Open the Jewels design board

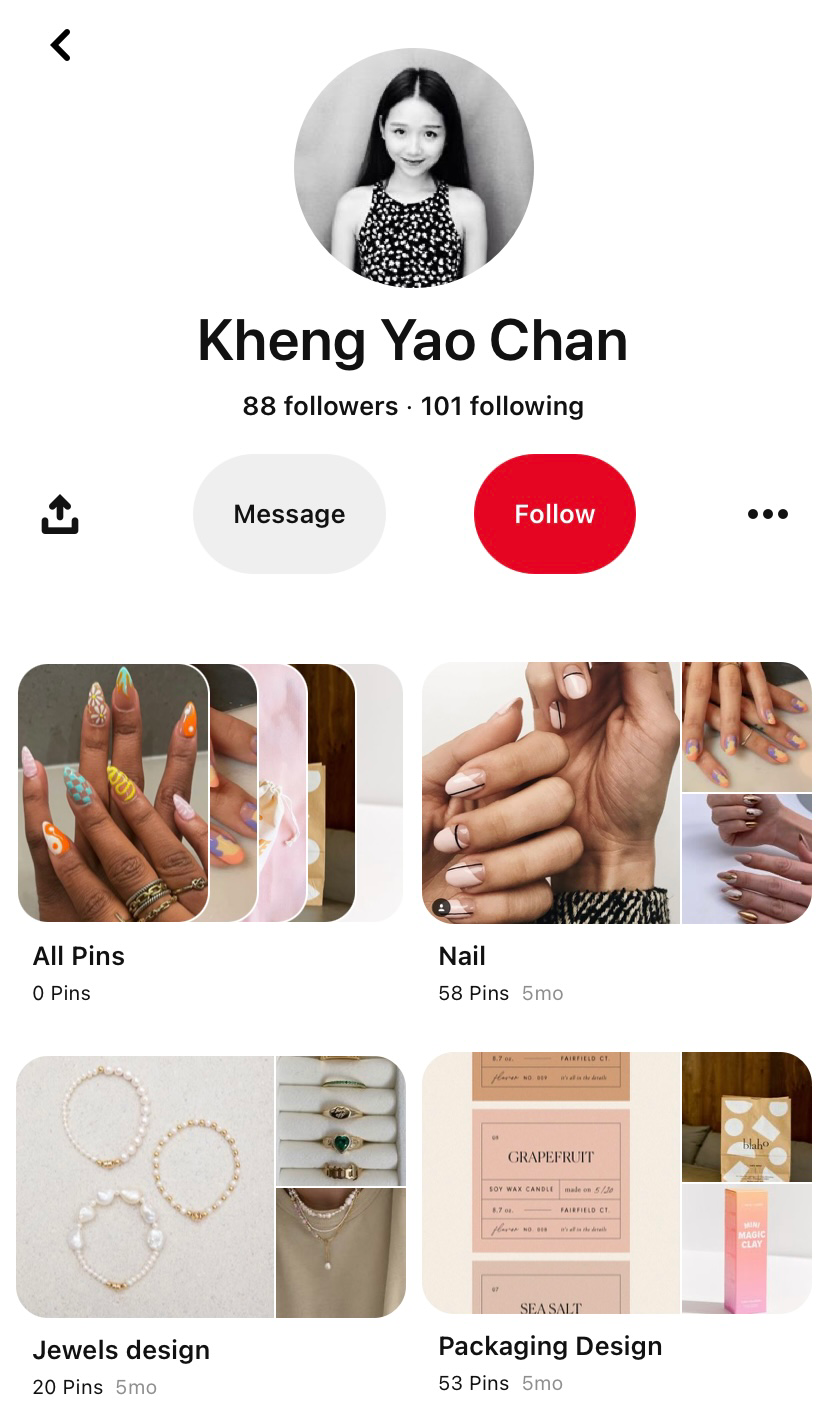pyautogui.click(x=210, y=1186)
